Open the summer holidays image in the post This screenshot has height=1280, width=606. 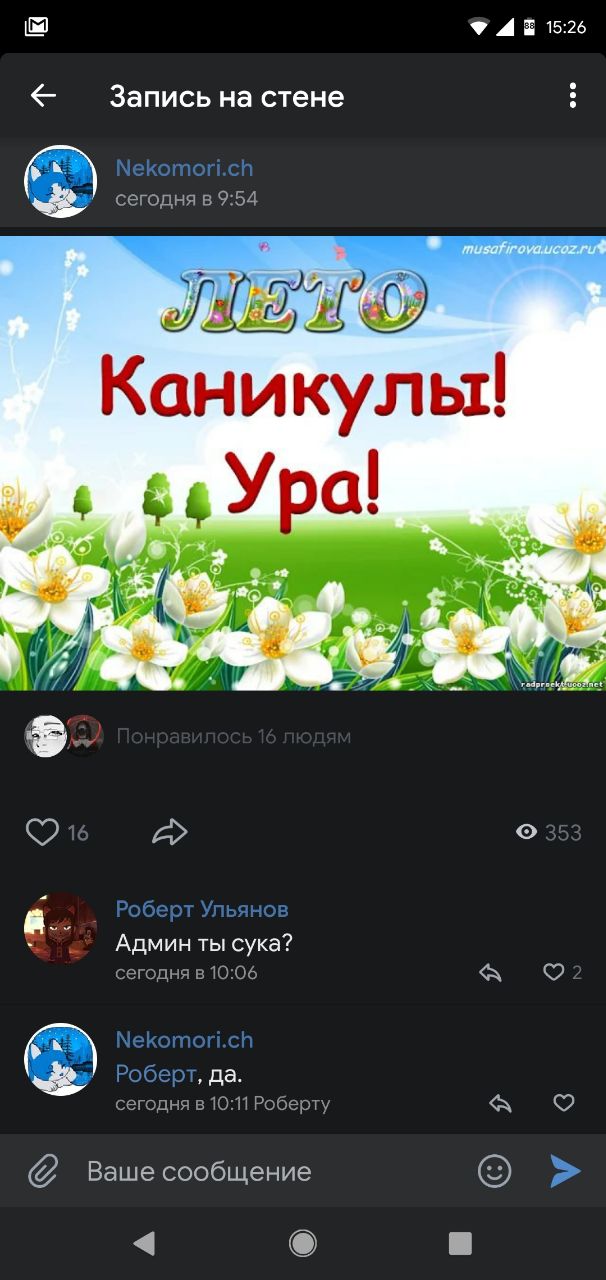click(x=303, y=462)
